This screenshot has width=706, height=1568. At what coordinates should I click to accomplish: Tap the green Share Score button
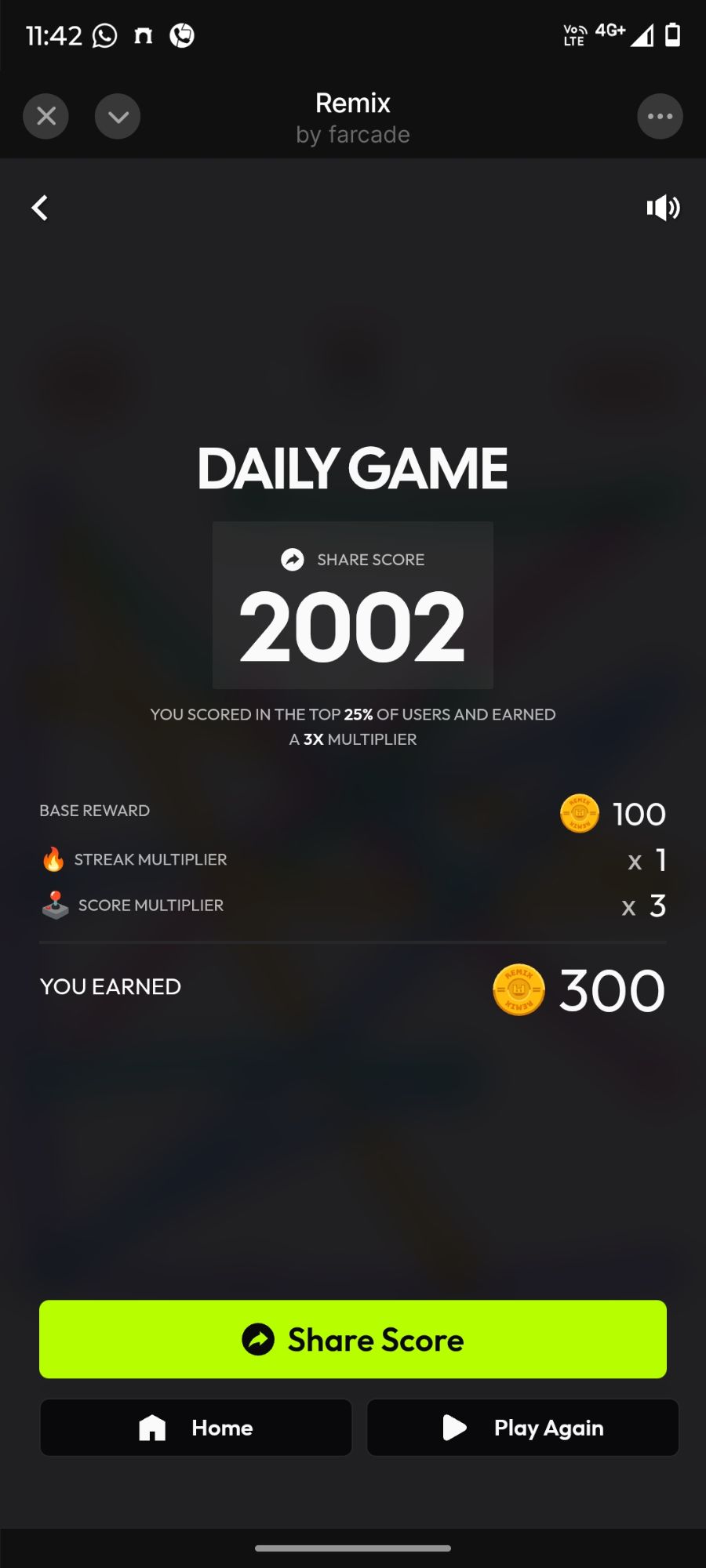(x=353, y=1339)
